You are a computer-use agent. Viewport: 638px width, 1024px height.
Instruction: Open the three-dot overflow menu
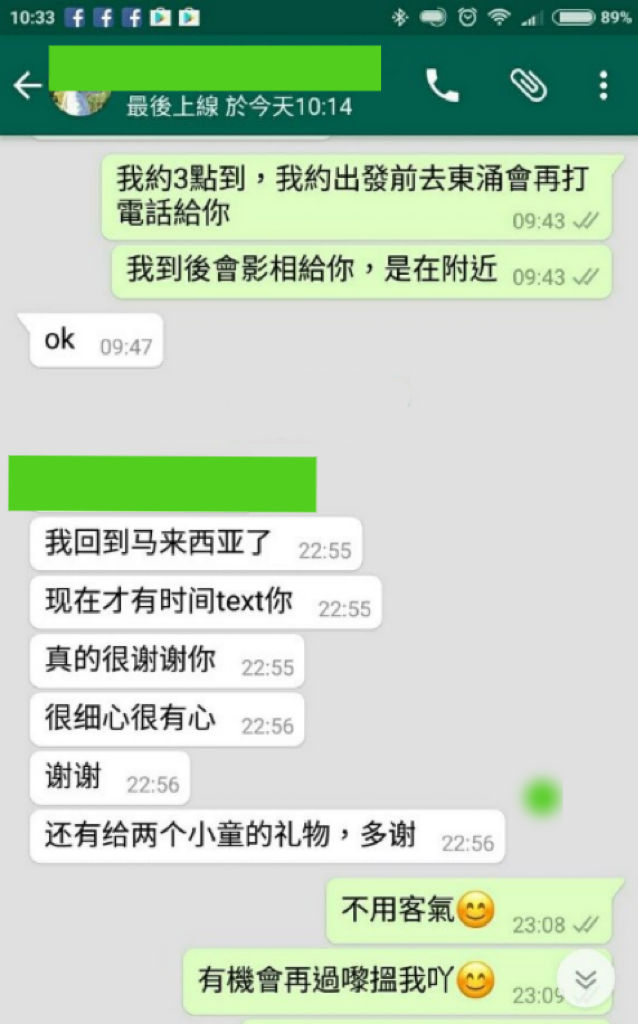[603, 86]
